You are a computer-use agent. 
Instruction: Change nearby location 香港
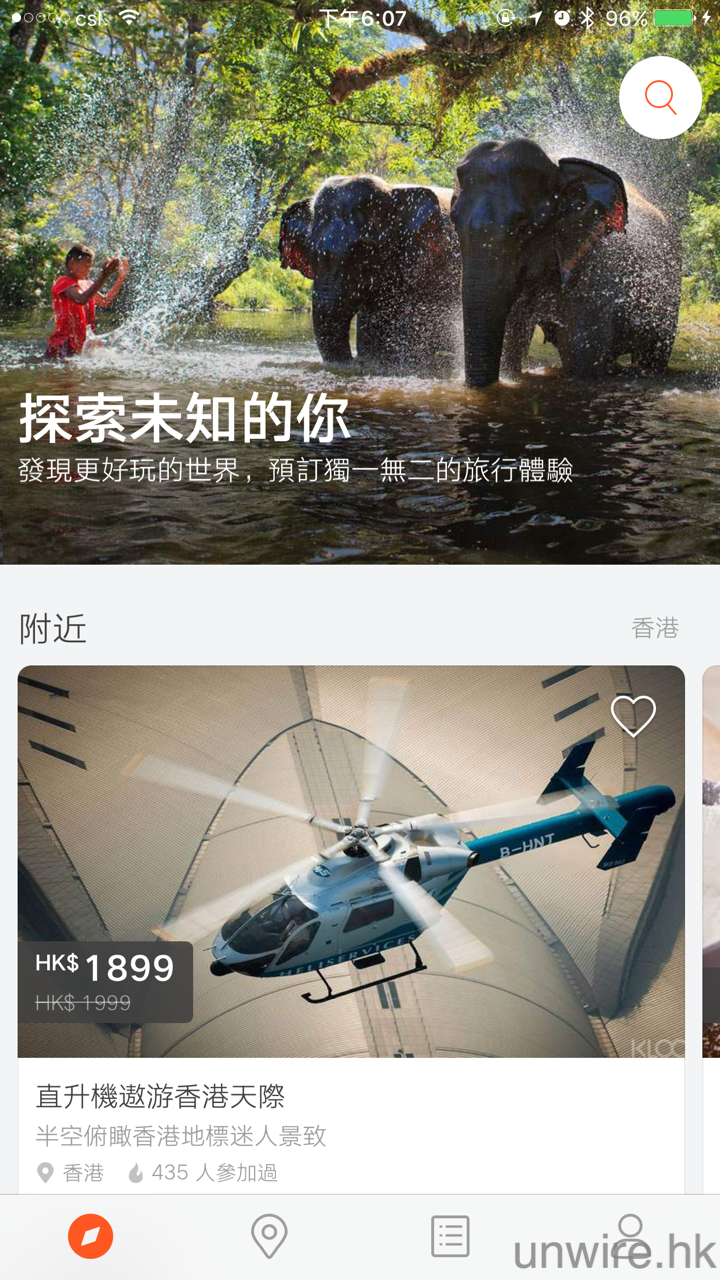(x=655, y=628)
